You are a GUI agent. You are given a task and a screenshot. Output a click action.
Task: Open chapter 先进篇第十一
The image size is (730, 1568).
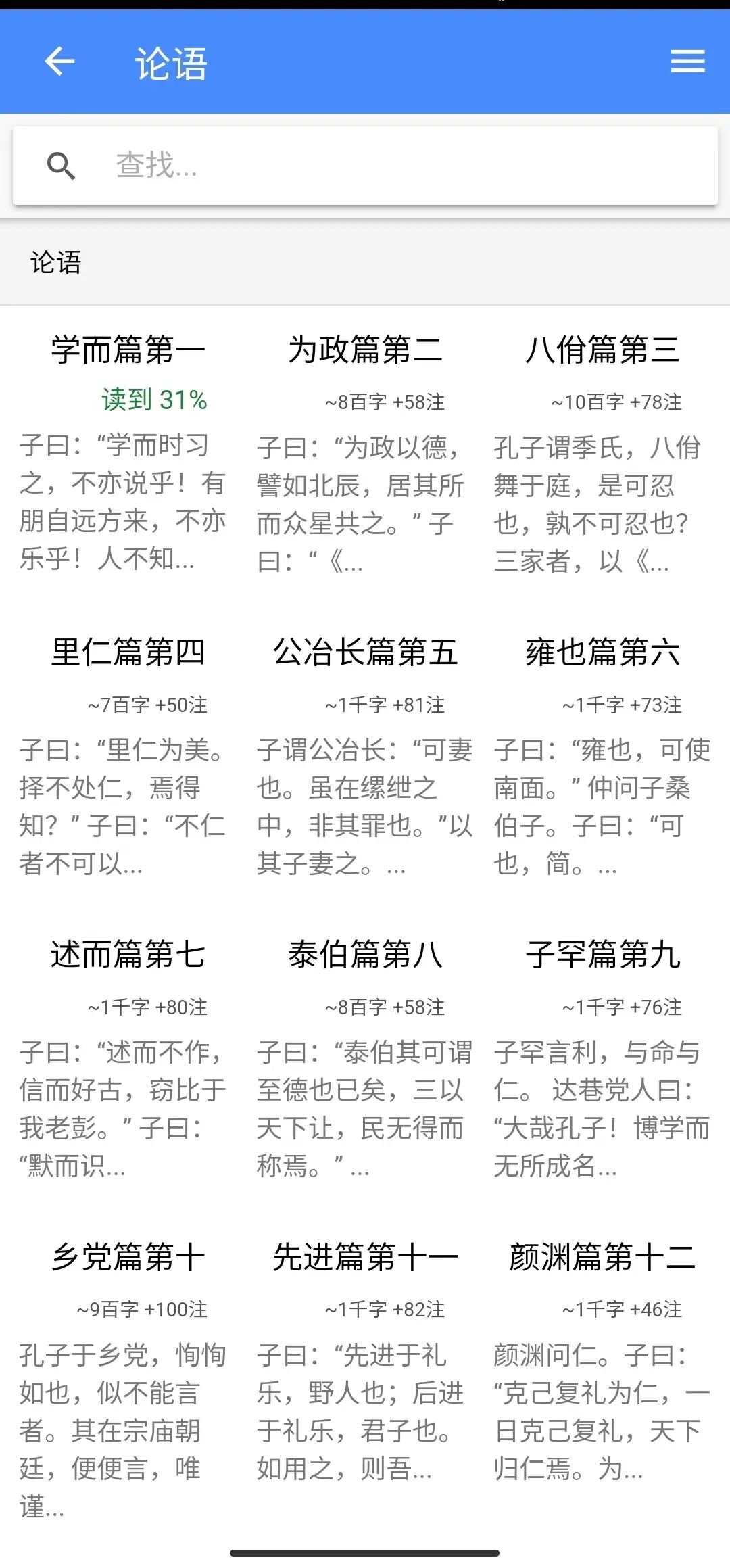pyautogui.click(x=365, y=1258)
